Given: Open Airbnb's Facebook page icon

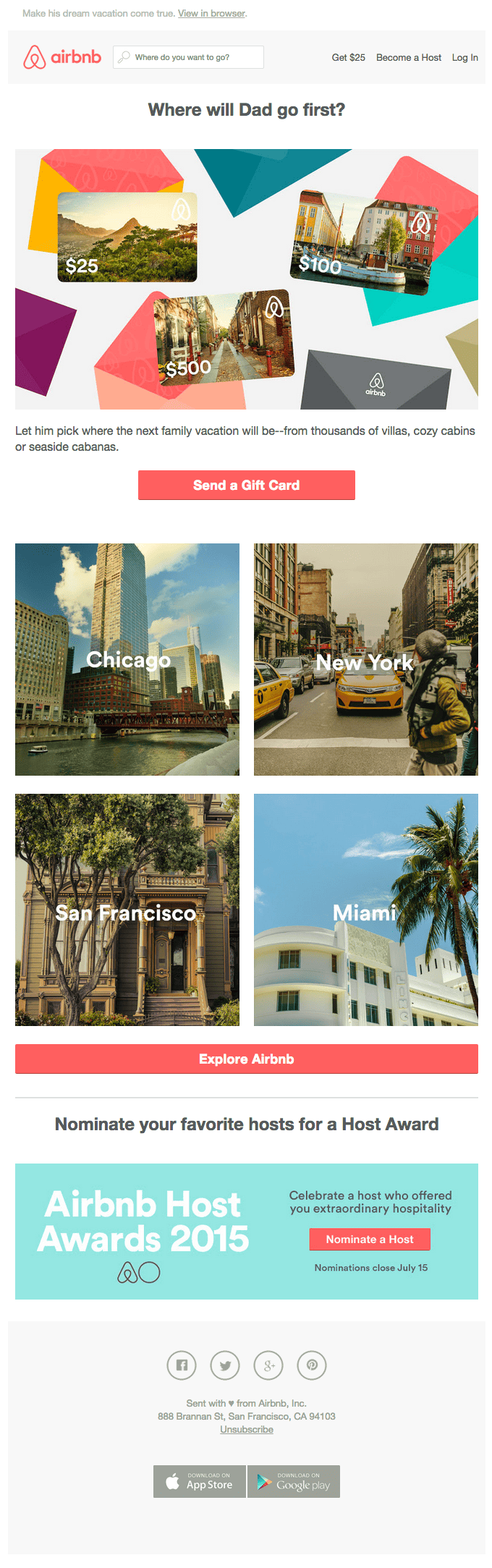Looking at the screenshot, I should pyautogui.click(x=182, y=1365).
